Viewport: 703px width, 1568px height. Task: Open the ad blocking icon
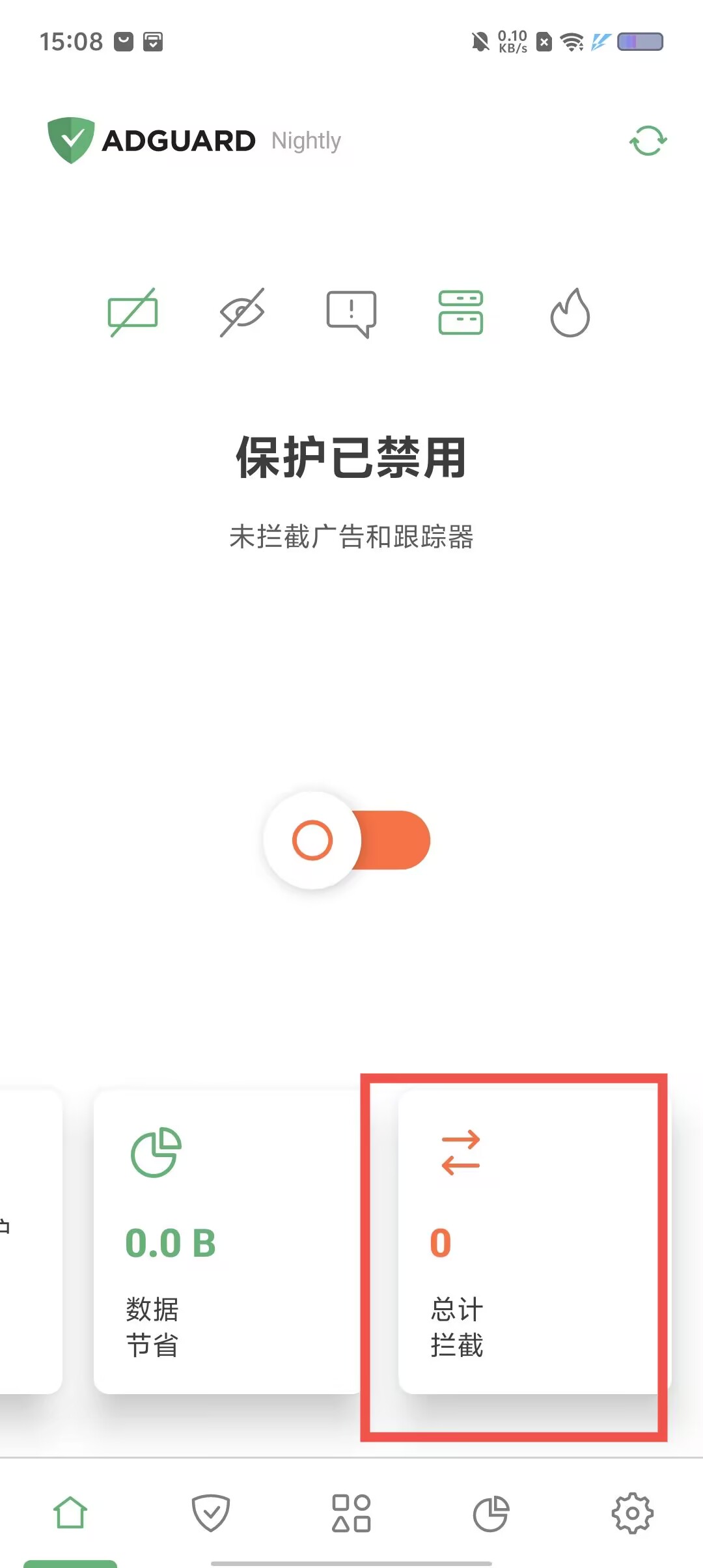(133, 313)
